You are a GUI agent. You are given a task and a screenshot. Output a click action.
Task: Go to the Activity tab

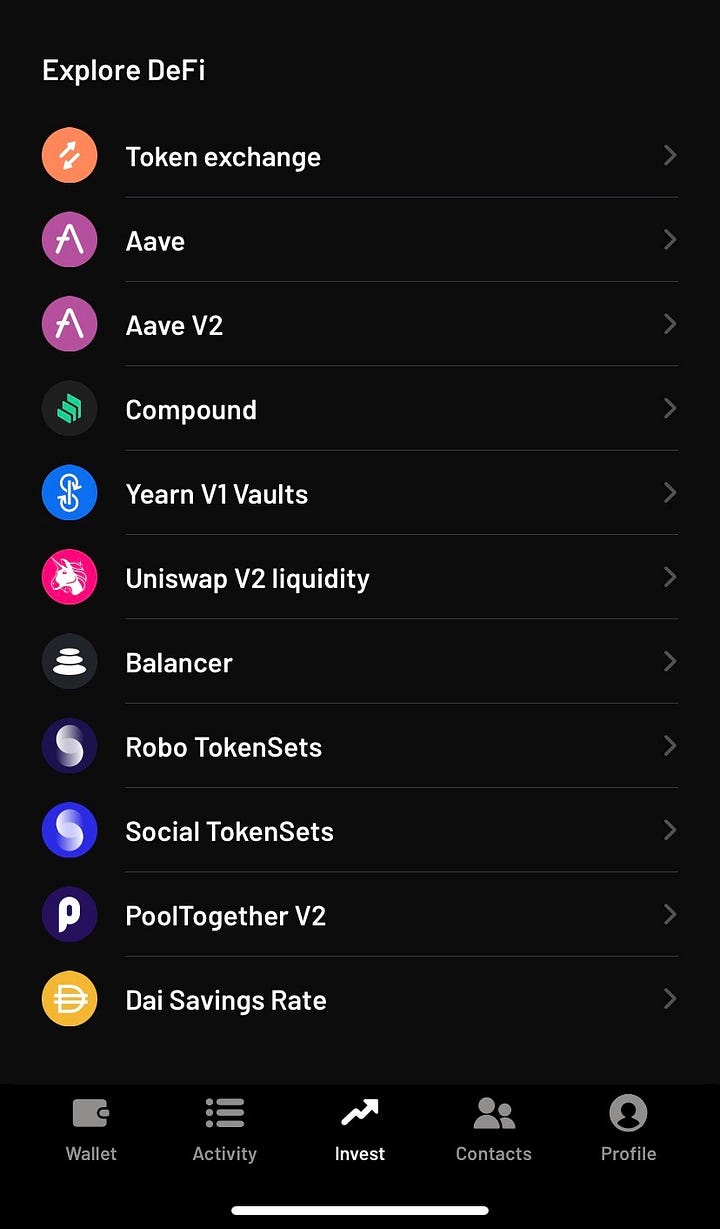pos(225,1129)
